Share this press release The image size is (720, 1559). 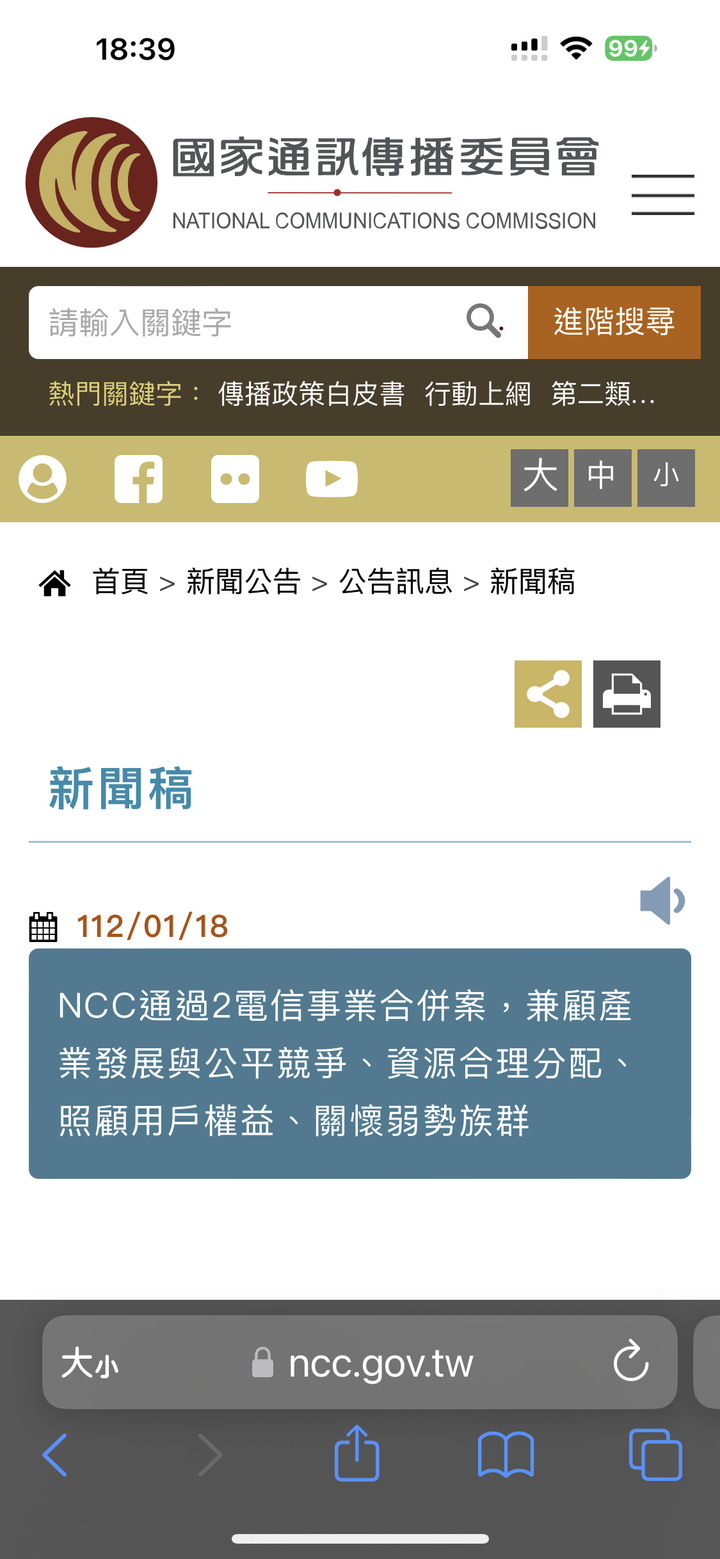point(548,694)
